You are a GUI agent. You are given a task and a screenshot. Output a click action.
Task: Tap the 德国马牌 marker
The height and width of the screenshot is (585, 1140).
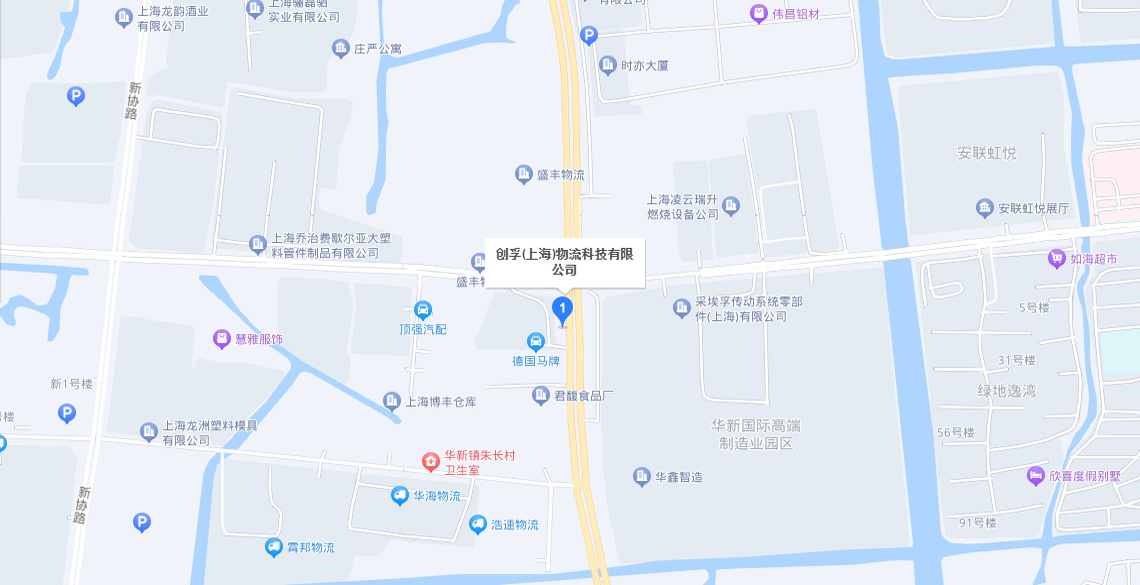pyautogui.click(x=536, y=342)
